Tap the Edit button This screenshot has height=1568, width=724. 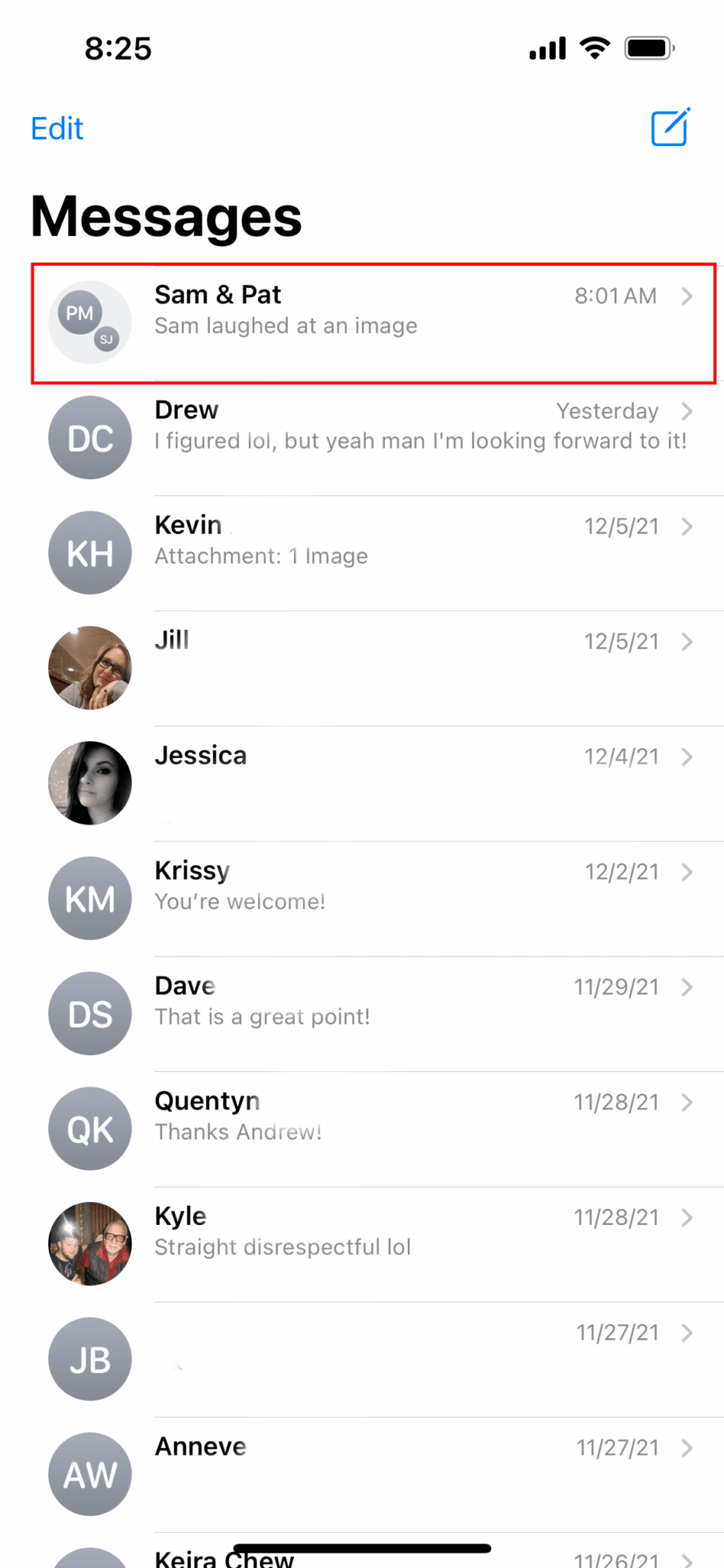[57, 128]
